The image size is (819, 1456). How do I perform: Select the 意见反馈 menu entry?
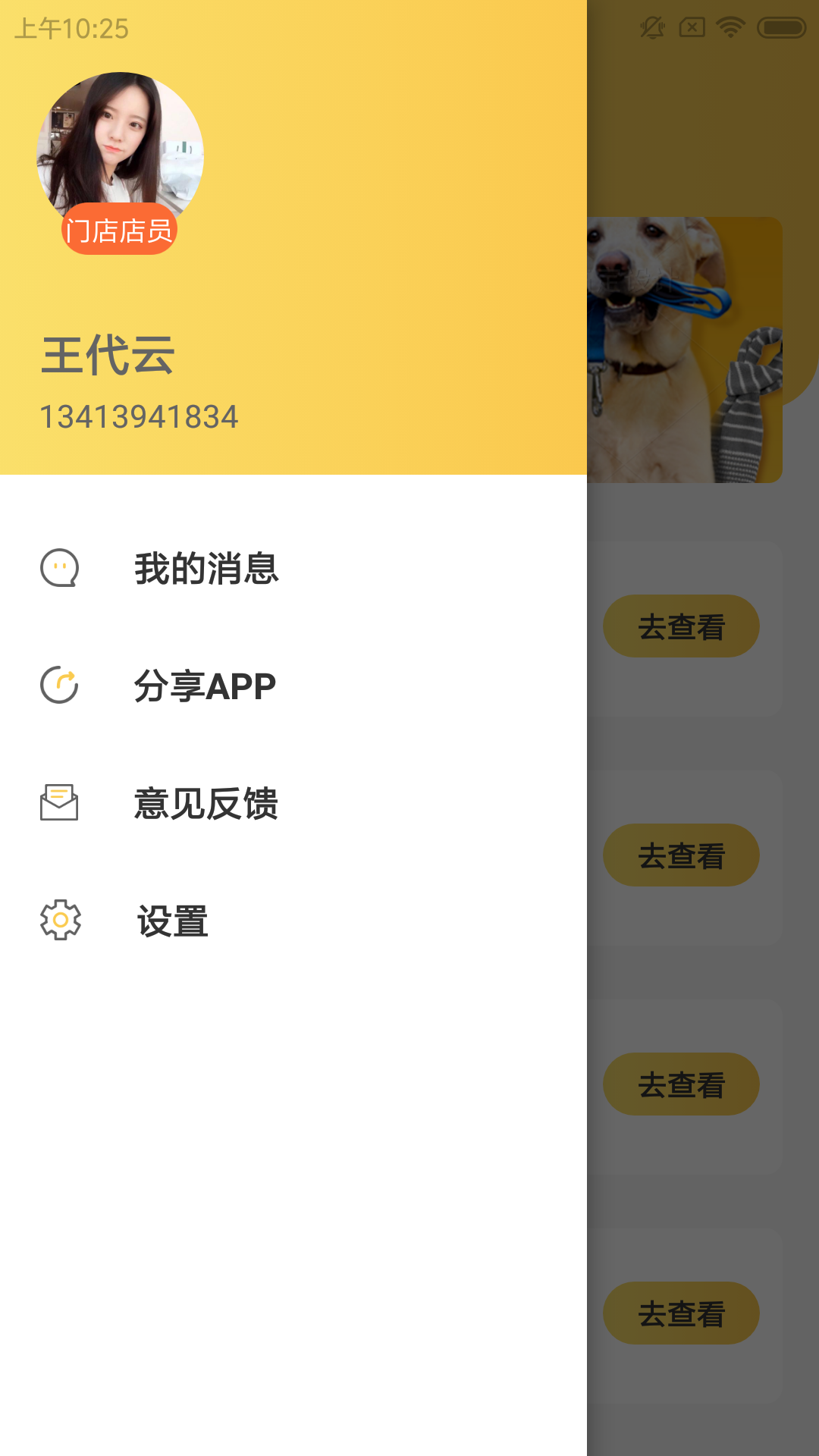tap(206, 804)
